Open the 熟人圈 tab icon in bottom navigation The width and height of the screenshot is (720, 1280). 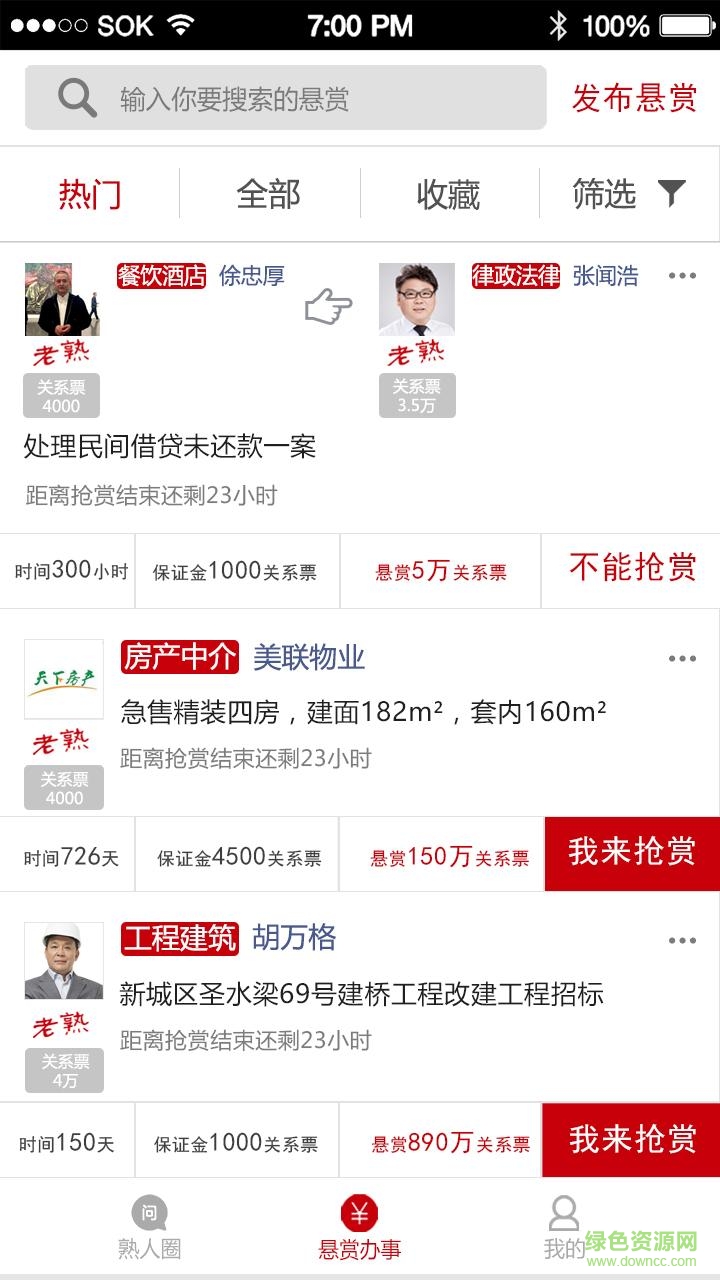[x=147, y=1213]
